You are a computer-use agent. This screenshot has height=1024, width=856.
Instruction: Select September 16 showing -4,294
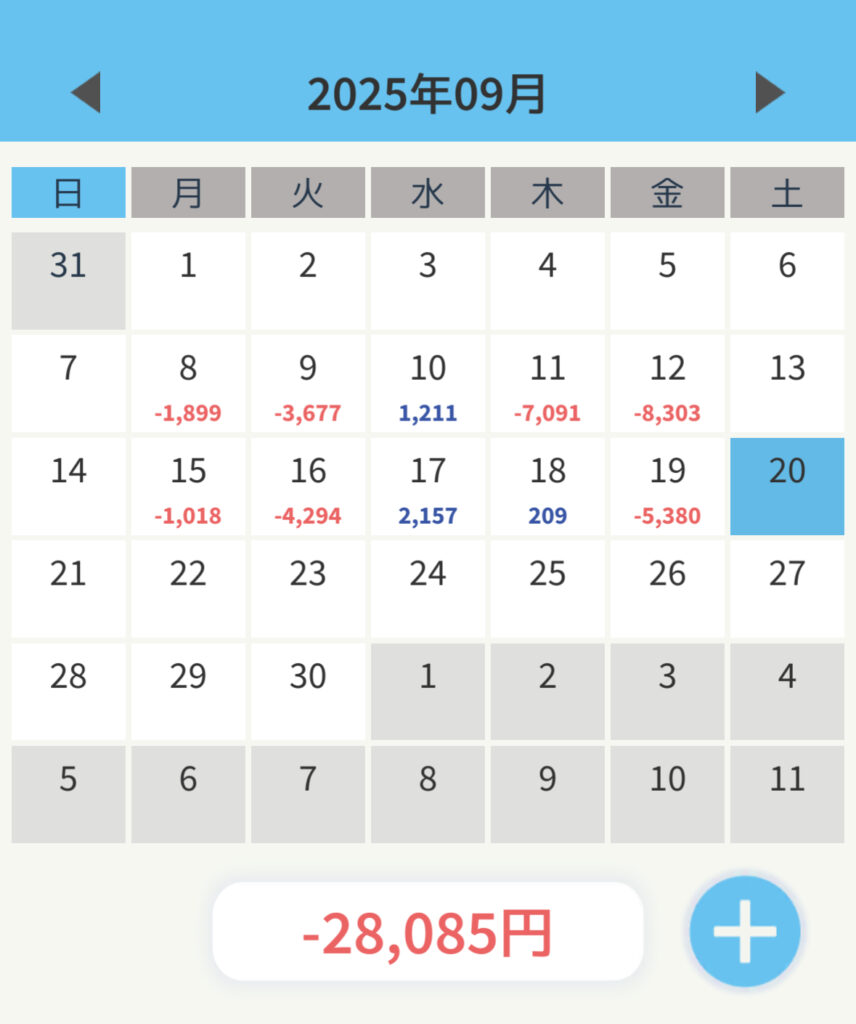[x=308, y=487]
